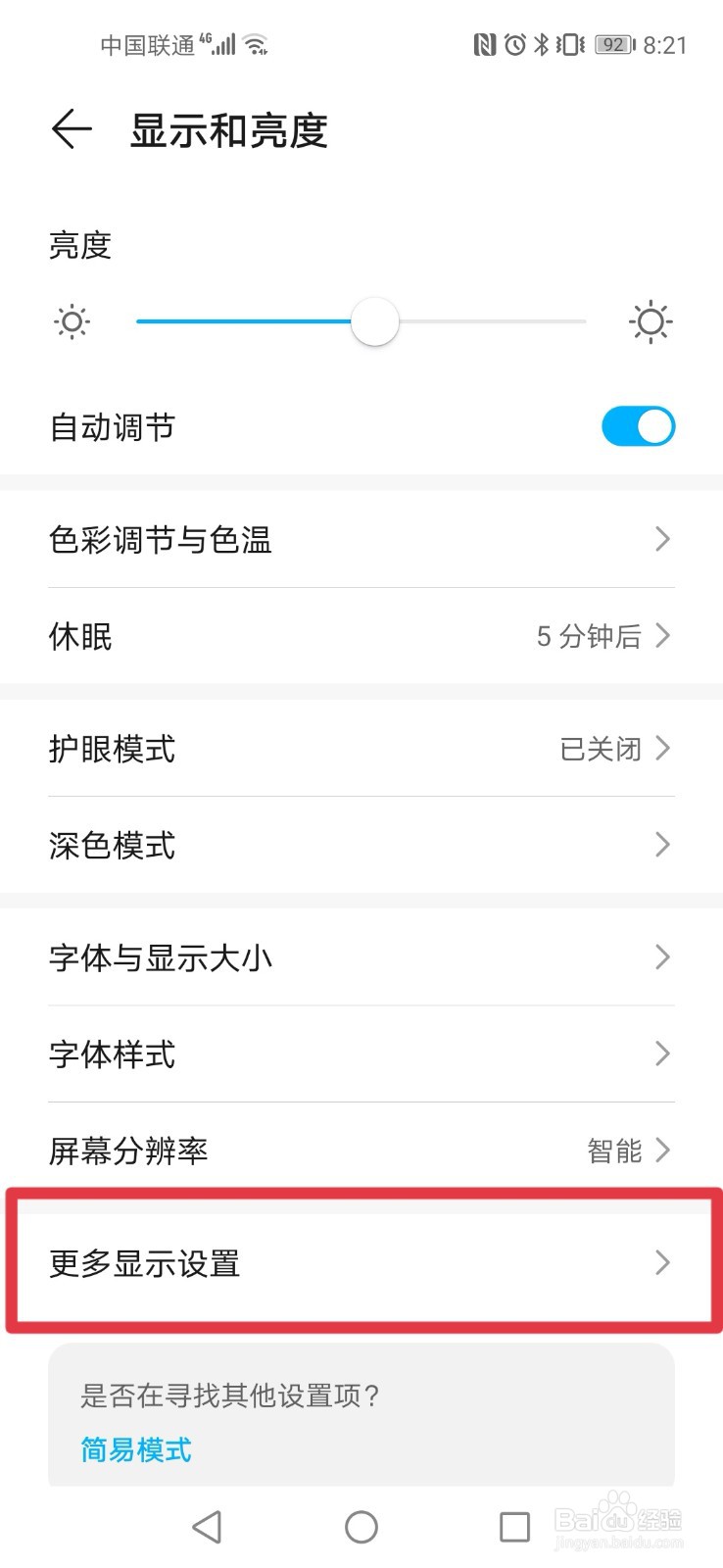The width and height of the screenshot is (723, 1568).
Task: Expand the 色彩调节与色温 settings
Action: (x=361, y=540)
